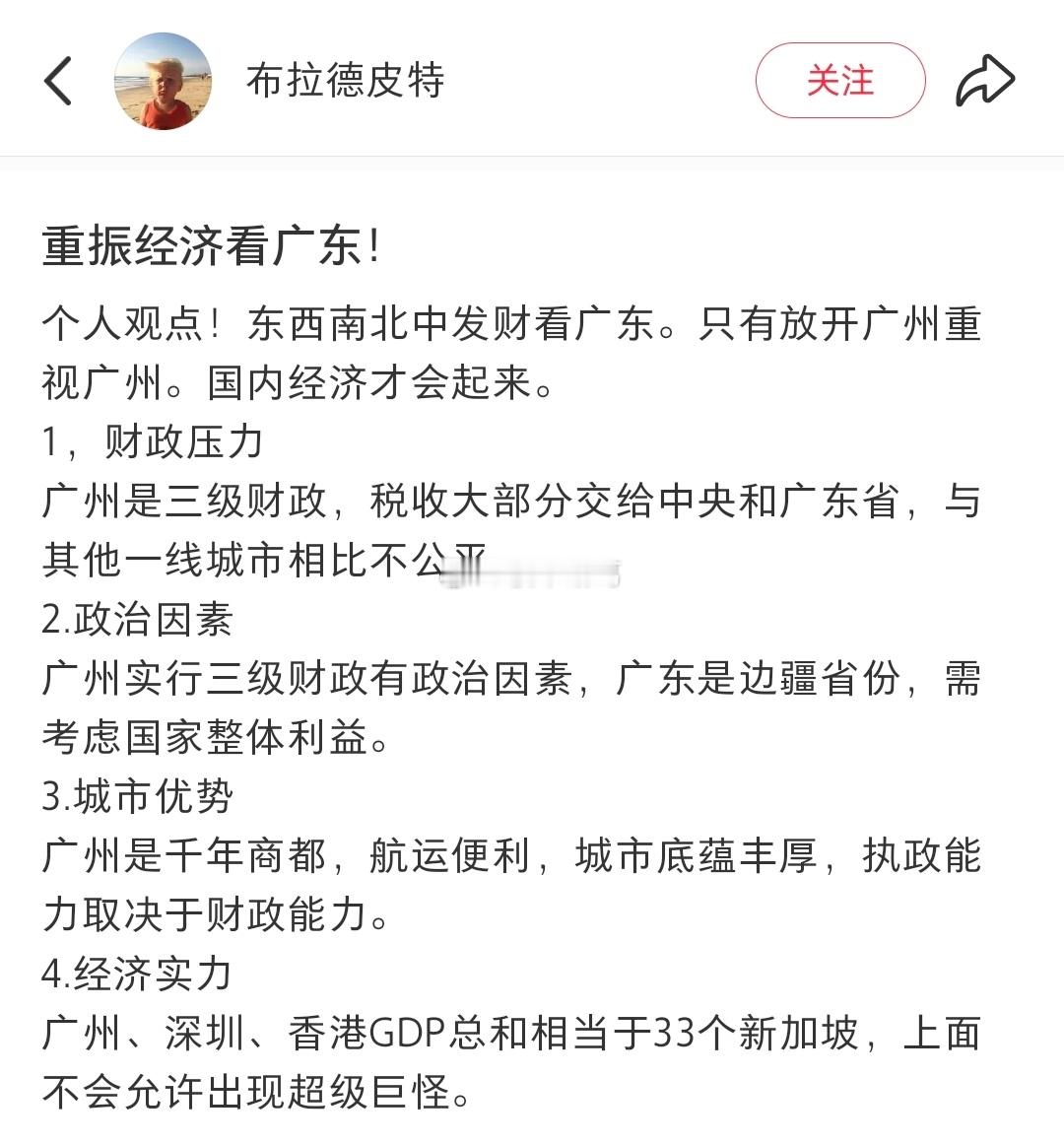Share this post via the arrow icon

pos(985,80)
